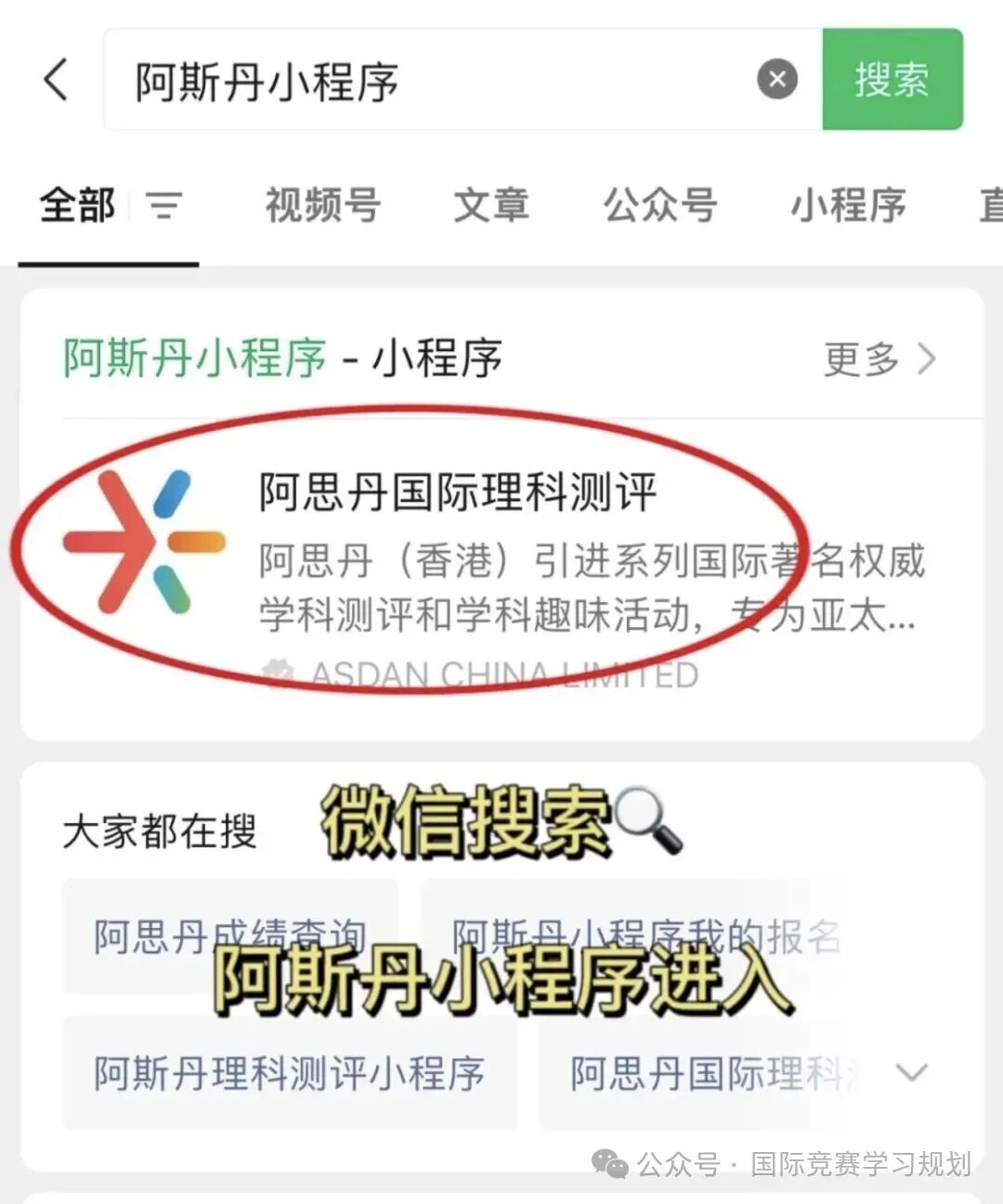Switch to the 文章 tab
This screenshot has height=1204, width=1003.
coord(492,206)
